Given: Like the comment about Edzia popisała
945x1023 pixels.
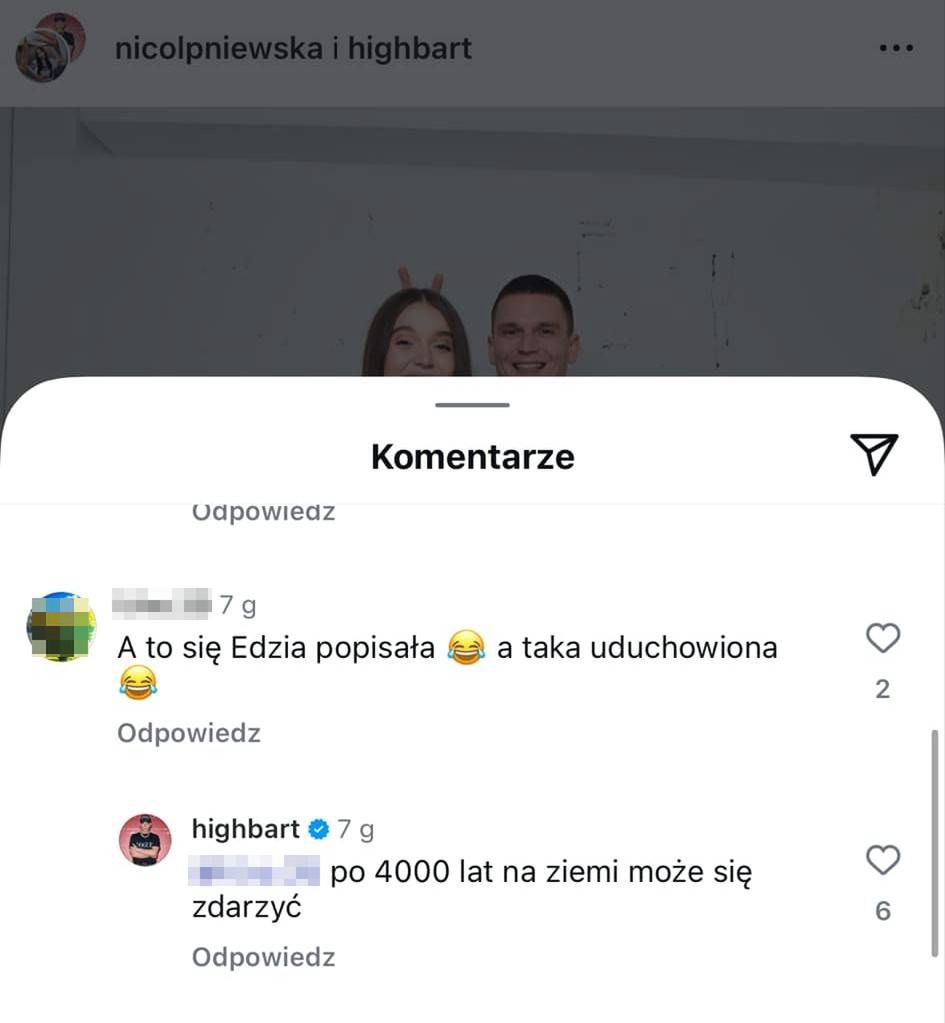Looking at the screenshot, I should click(882, 638).
